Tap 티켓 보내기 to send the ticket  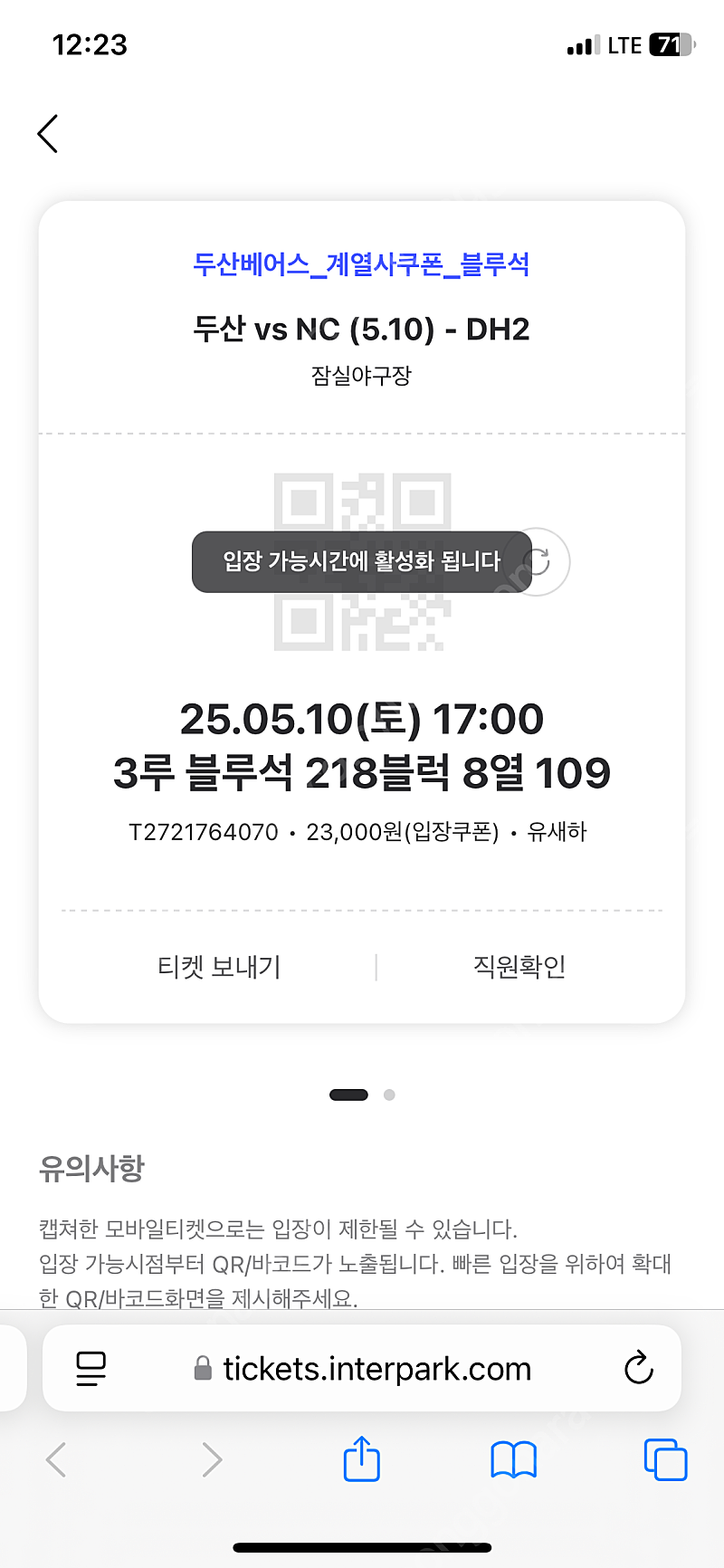(x=219, y=967)
